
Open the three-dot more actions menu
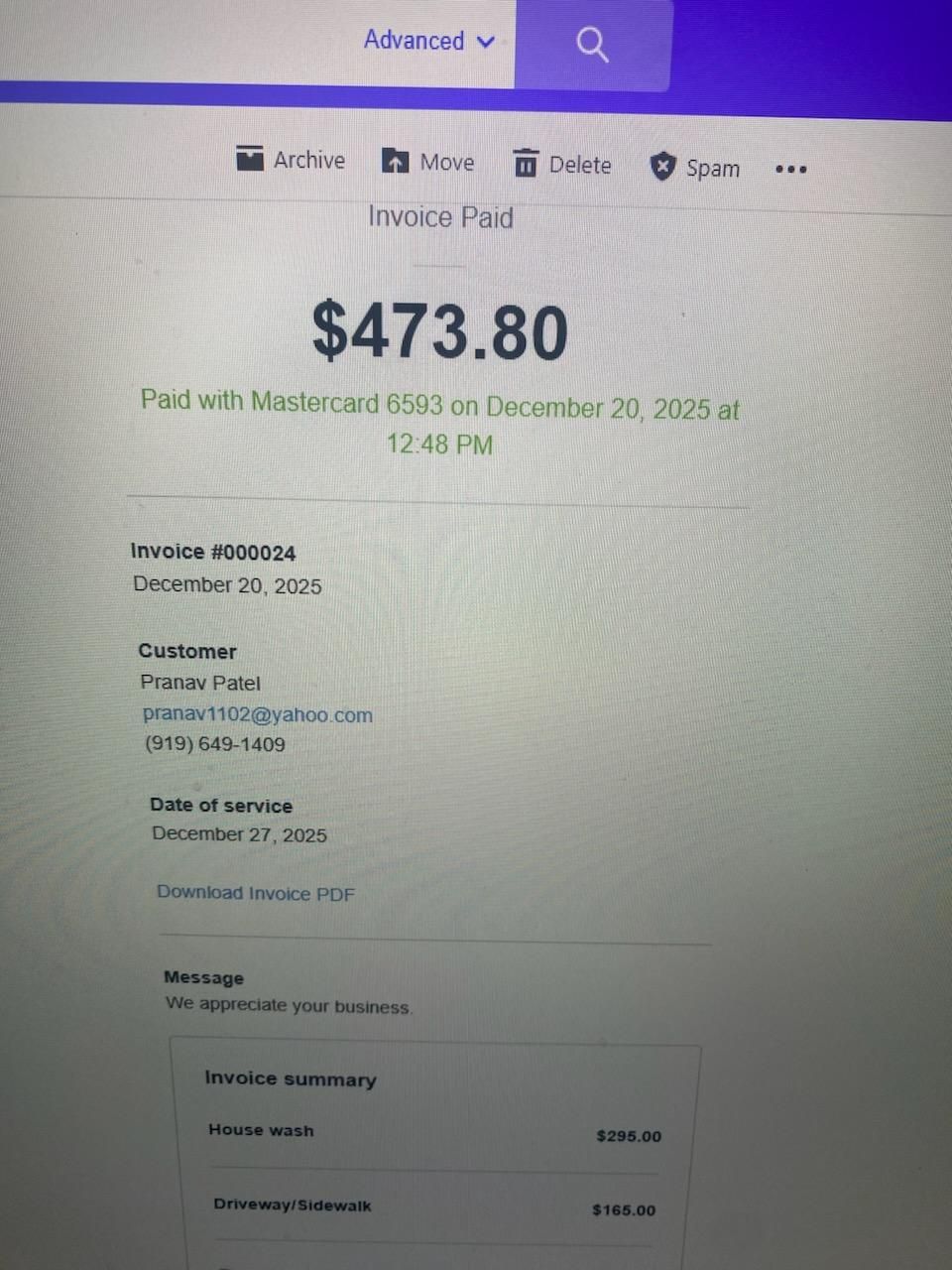[x=790, y=170]
